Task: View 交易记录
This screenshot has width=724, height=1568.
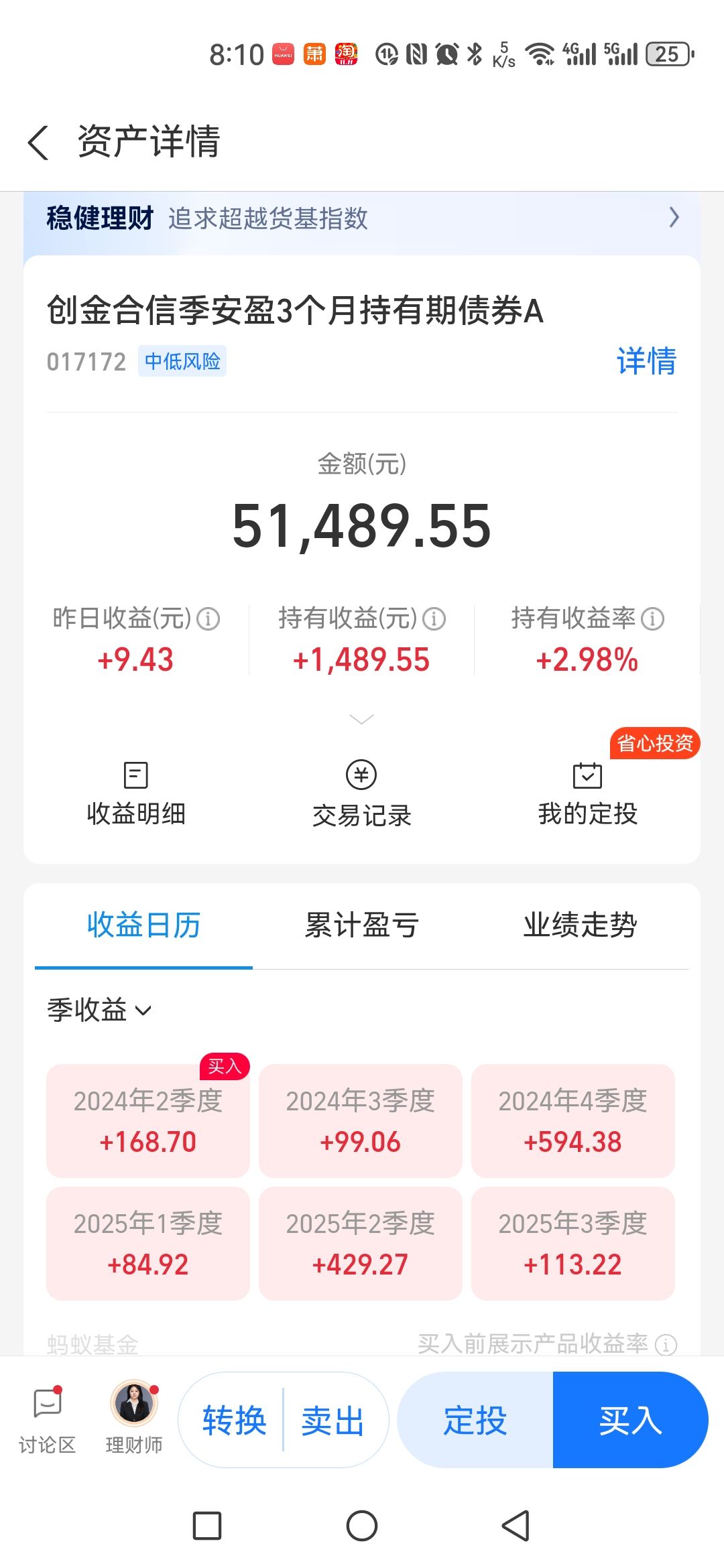Action: click(x=362, y=794)
